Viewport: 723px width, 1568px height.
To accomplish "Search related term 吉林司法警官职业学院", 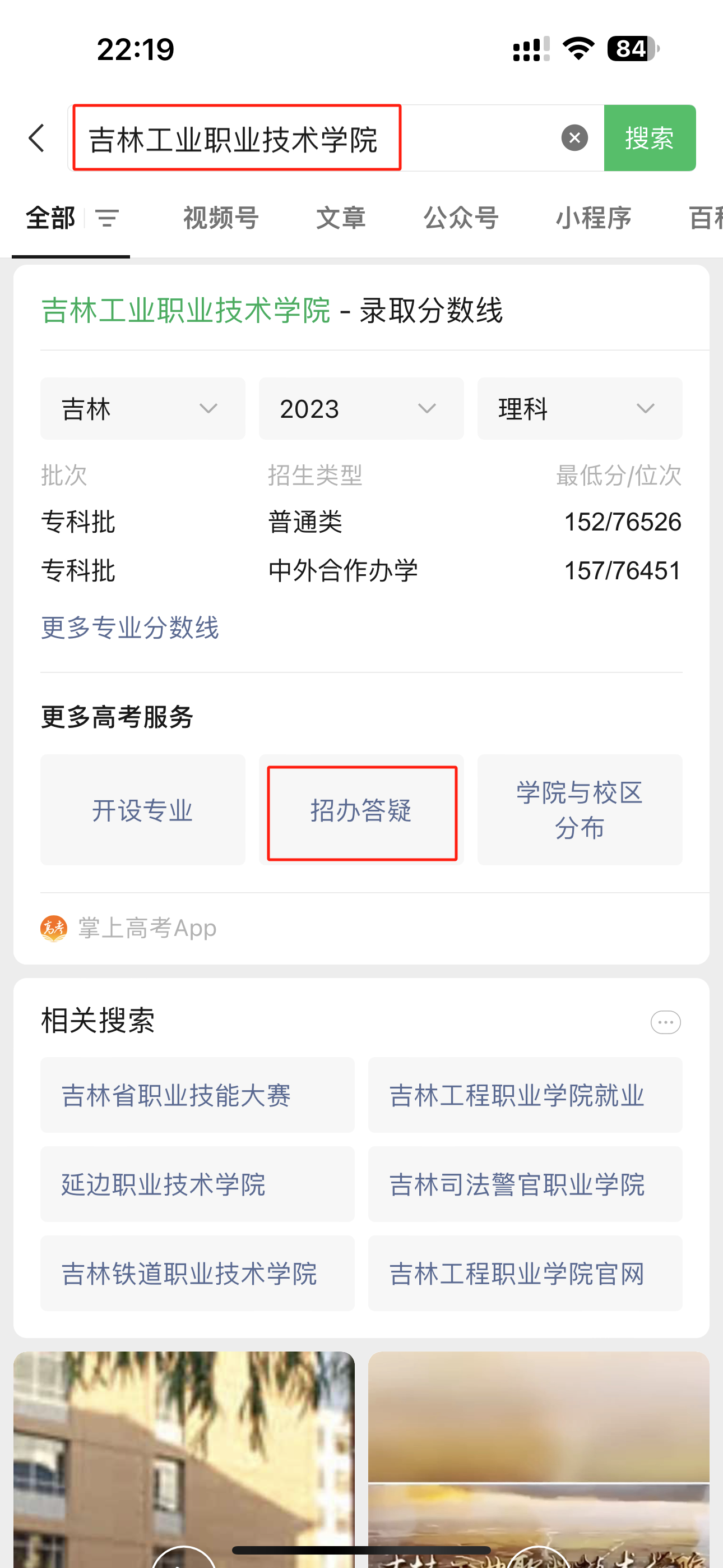I will 525,1184.
